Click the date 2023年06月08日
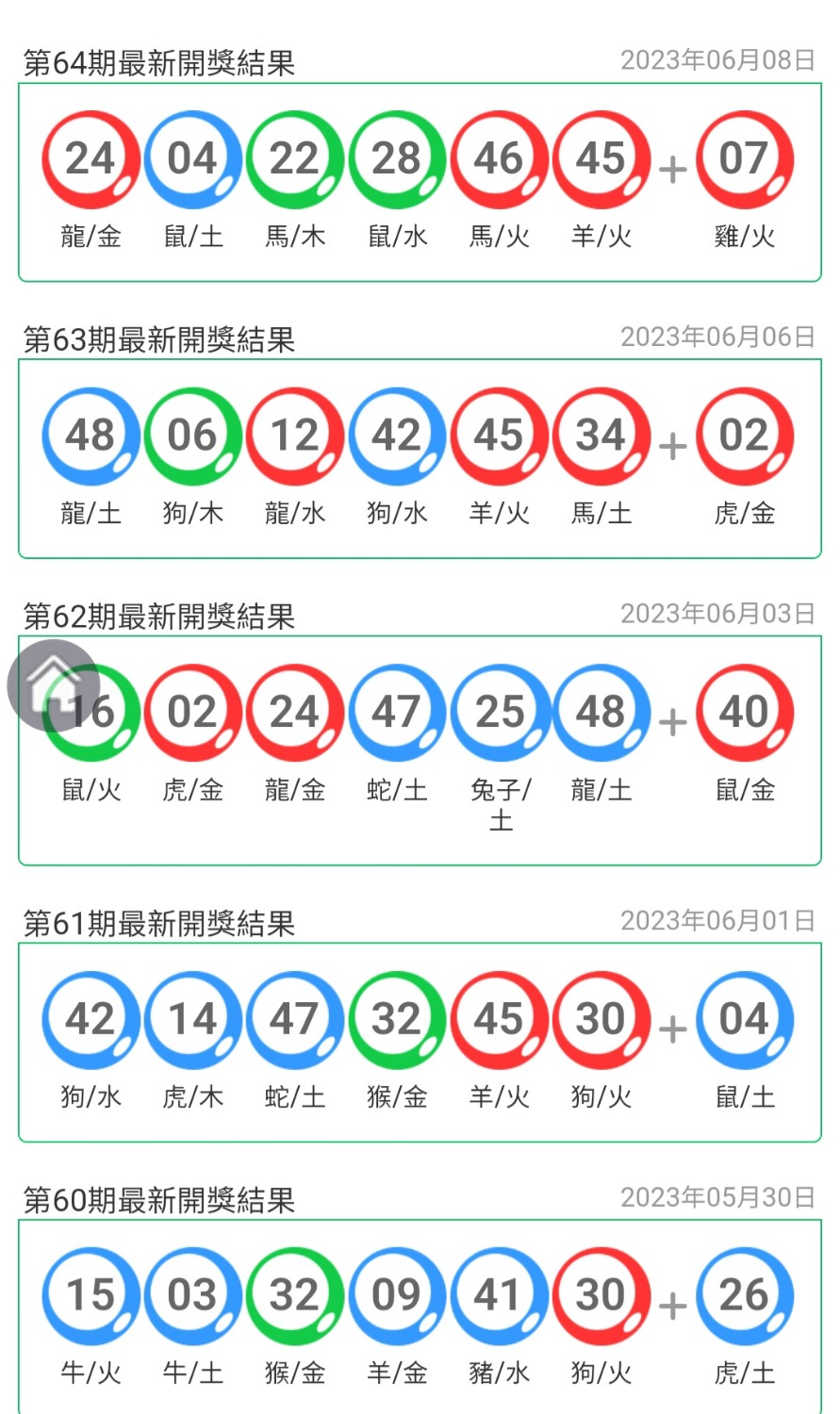840x1414 pixels. pyautogui.click(x=719, y=62)
